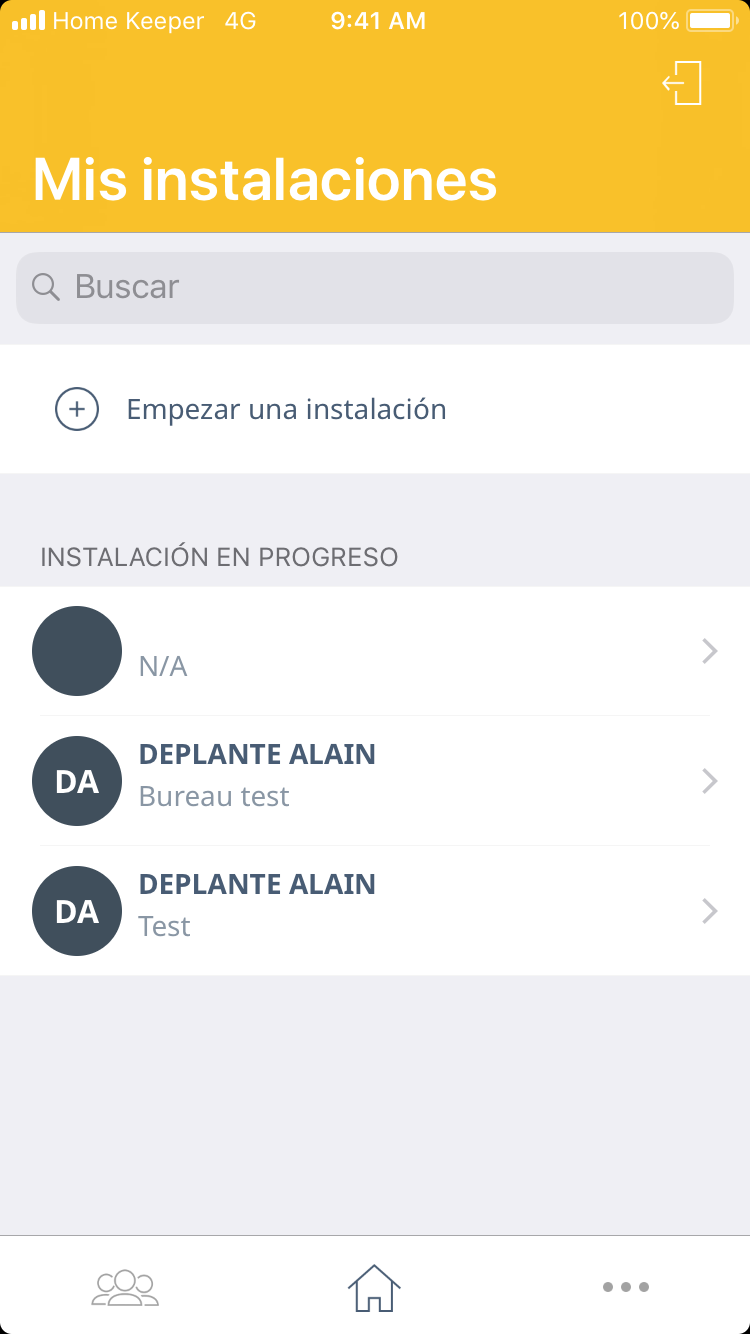750x1334 pixels.
Task: Open the N/A installation in progress
Action: coord(375,652)
